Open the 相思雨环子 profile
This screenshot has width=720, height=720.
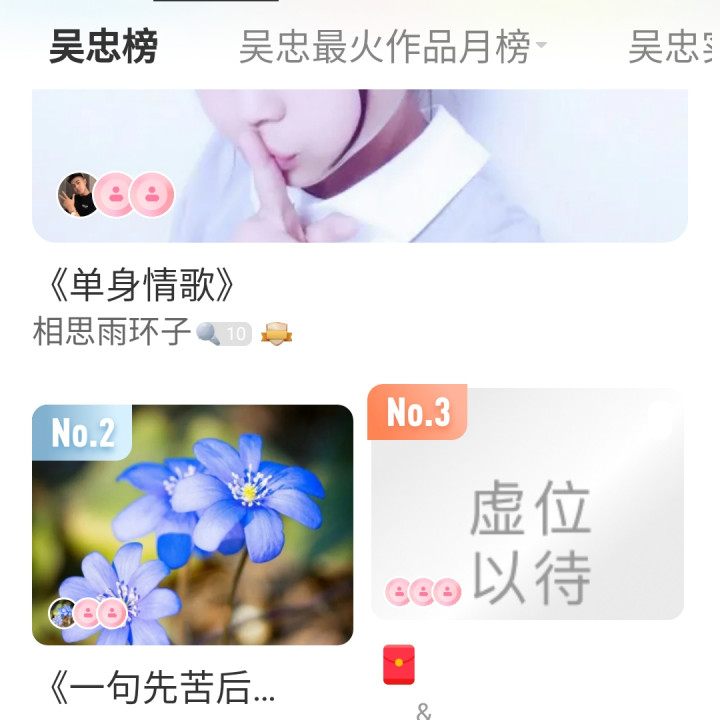pyautogui.click(x=111, y=332)
